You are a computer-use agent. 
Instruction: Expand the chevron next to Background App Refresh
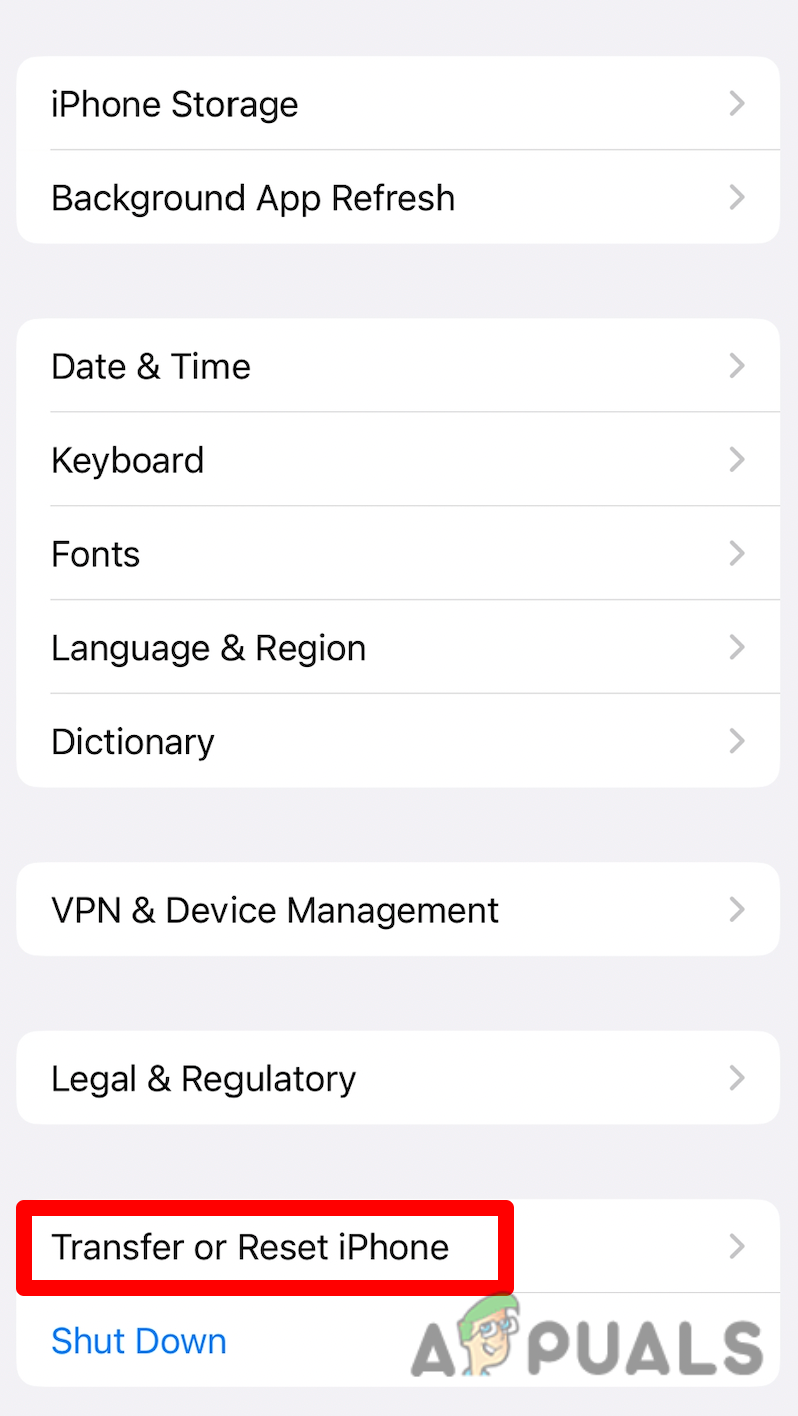[737, 198]
